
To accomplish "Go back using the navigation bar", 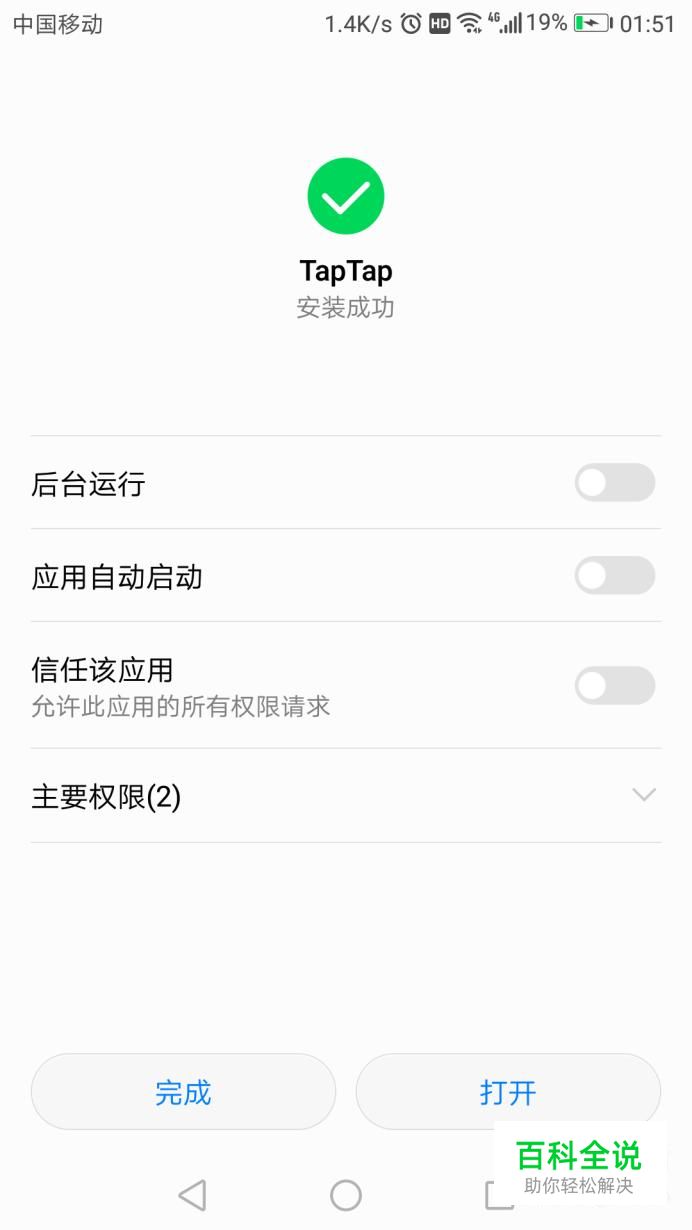I will (x=192, y=1195).
